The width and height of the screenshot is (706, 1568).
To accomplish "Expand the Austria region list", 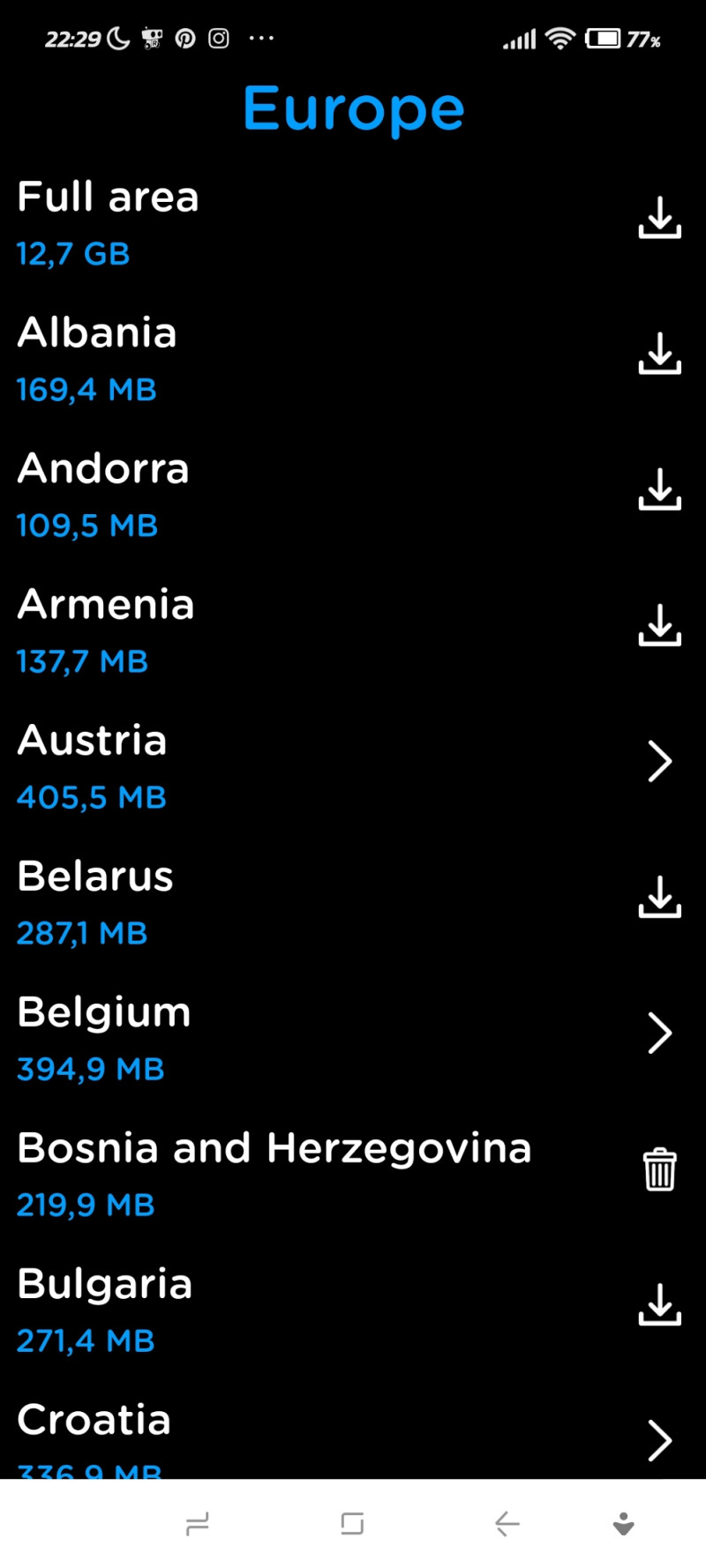I will pos(659,762).
